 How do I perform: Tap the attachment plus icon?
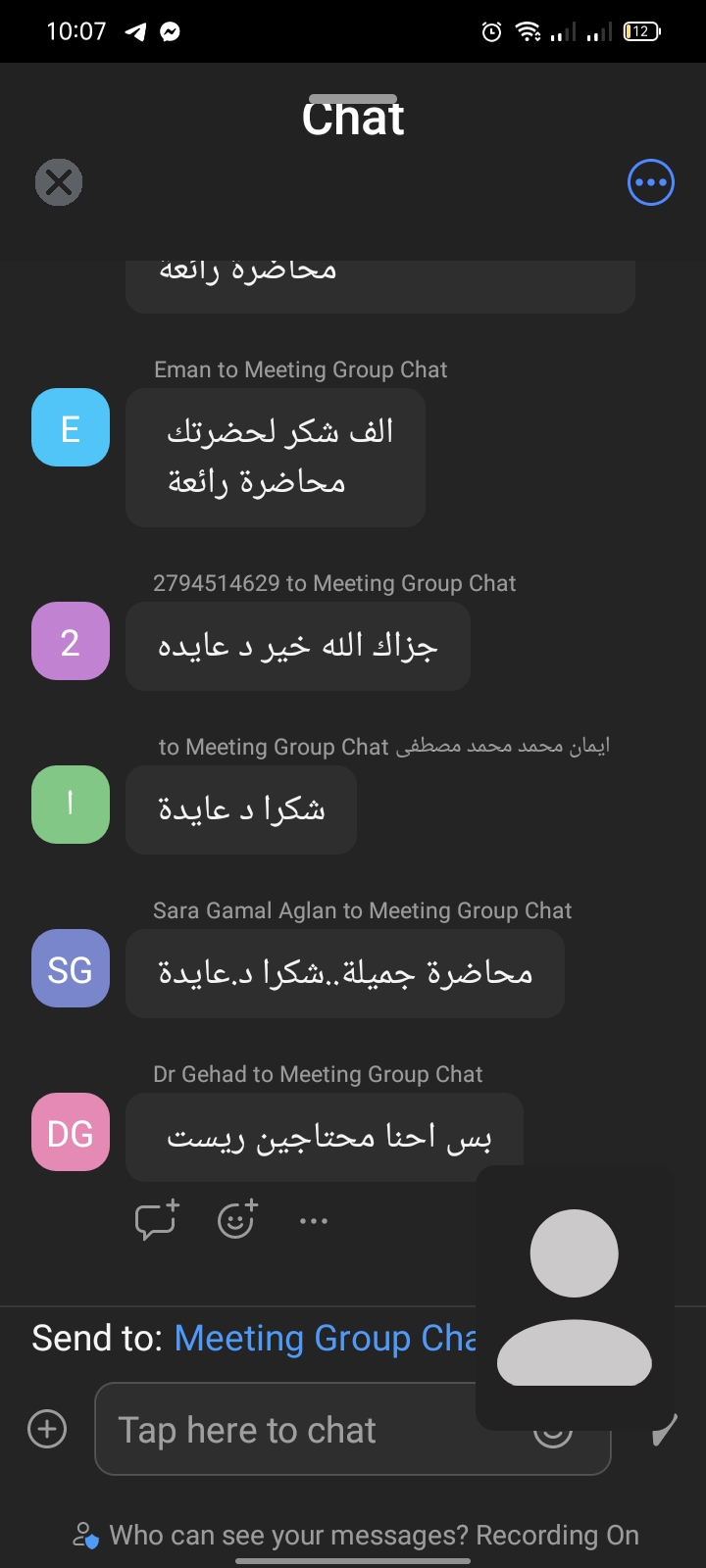(47, 1429)
